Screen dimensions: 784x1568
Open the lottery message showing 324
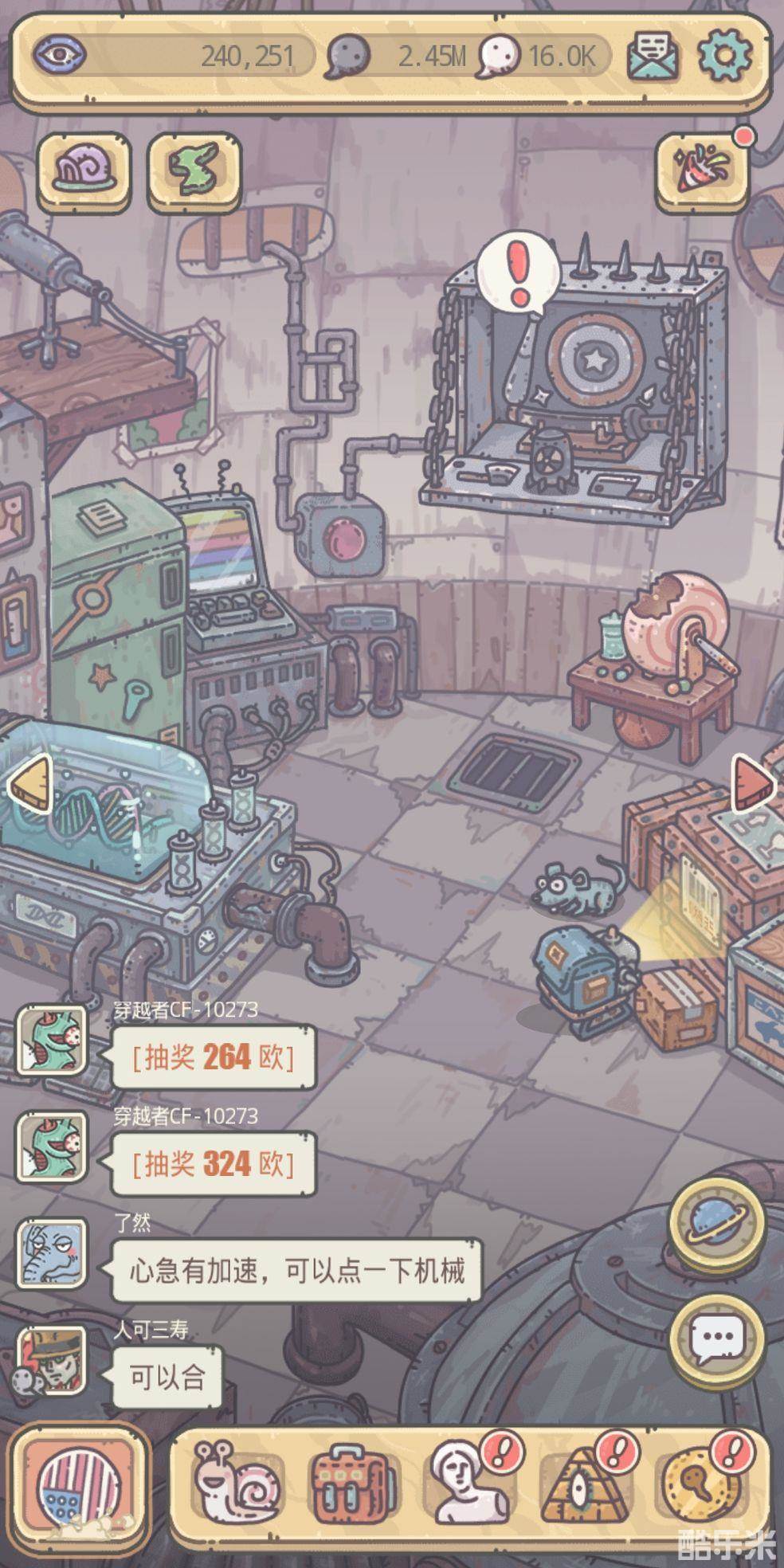coord(214,1163)
